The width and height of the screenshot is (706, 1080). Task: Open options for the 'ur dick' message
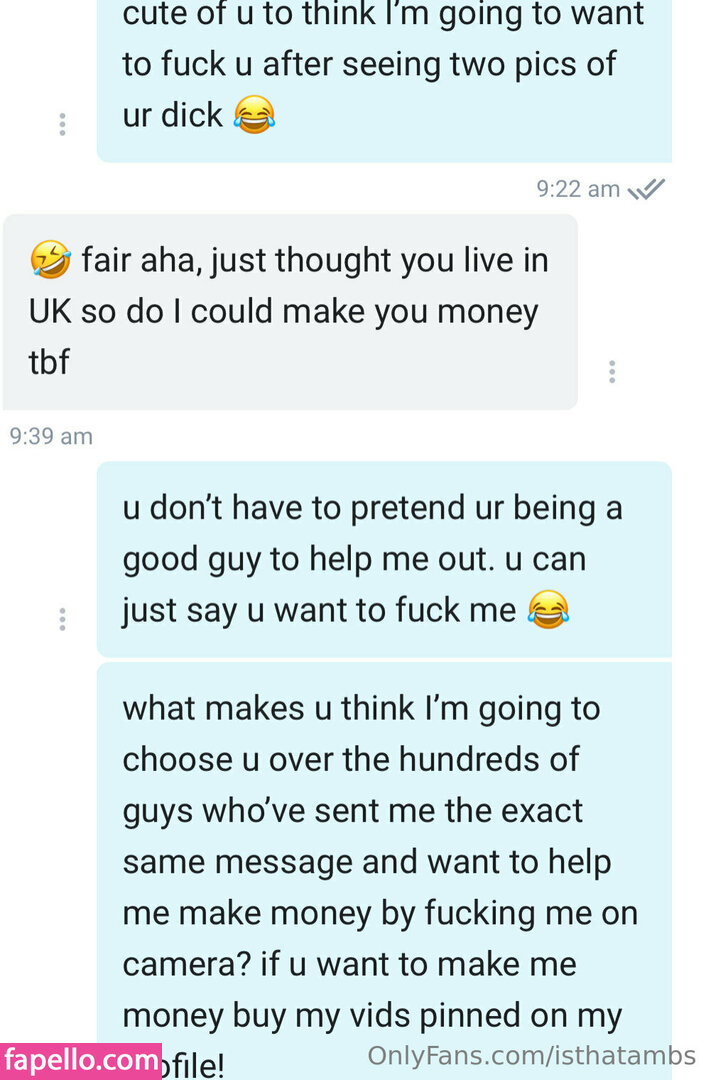click(x=62, y=124)
